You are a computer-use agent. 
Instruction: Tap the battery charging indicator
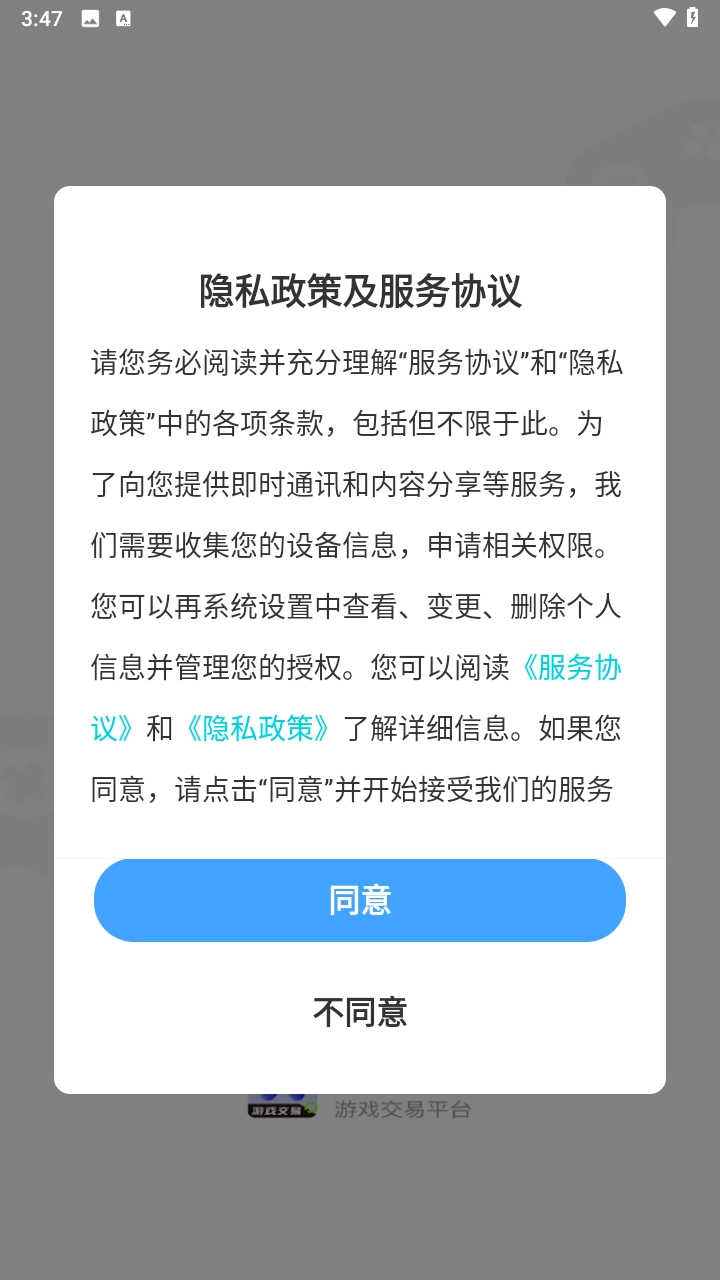691,17
